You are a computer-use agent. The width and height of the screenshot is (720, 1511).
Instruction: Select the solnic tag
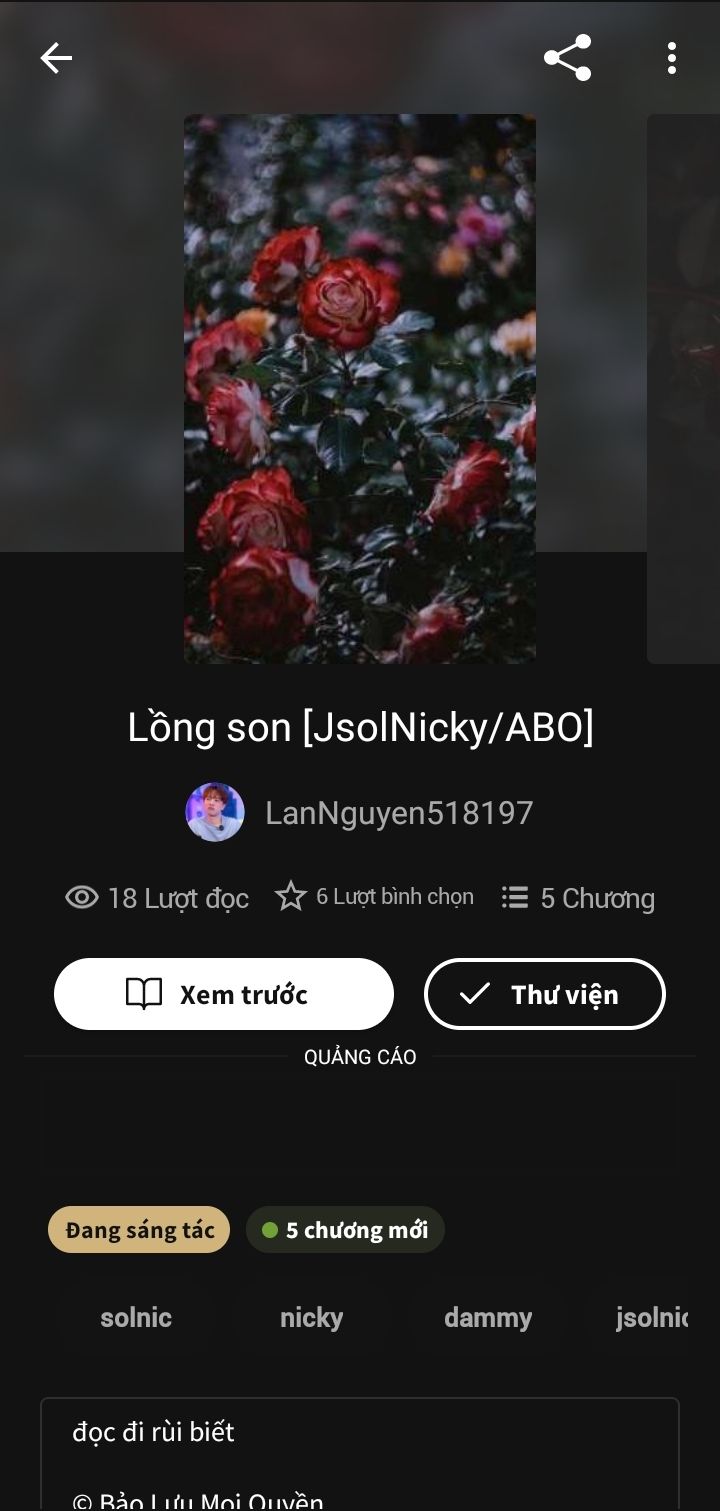[x=136, y=1318]
